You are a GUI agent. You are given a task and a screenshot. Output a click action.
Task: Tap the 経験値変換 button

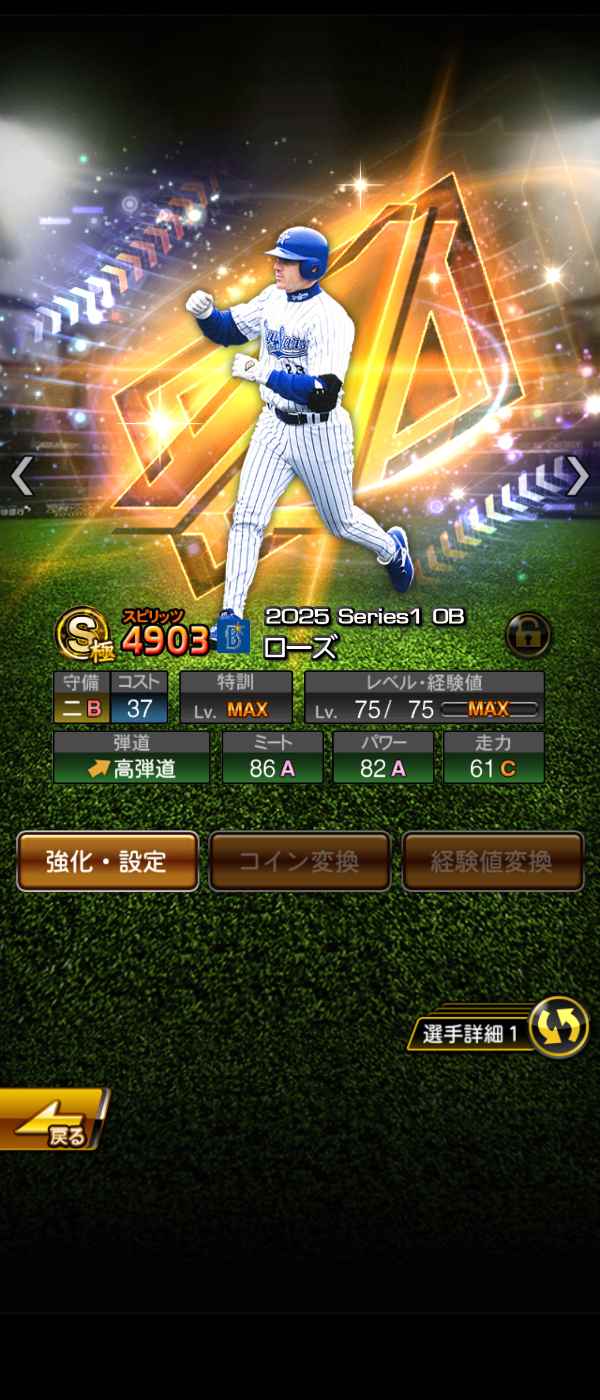(x=492, y=861)
